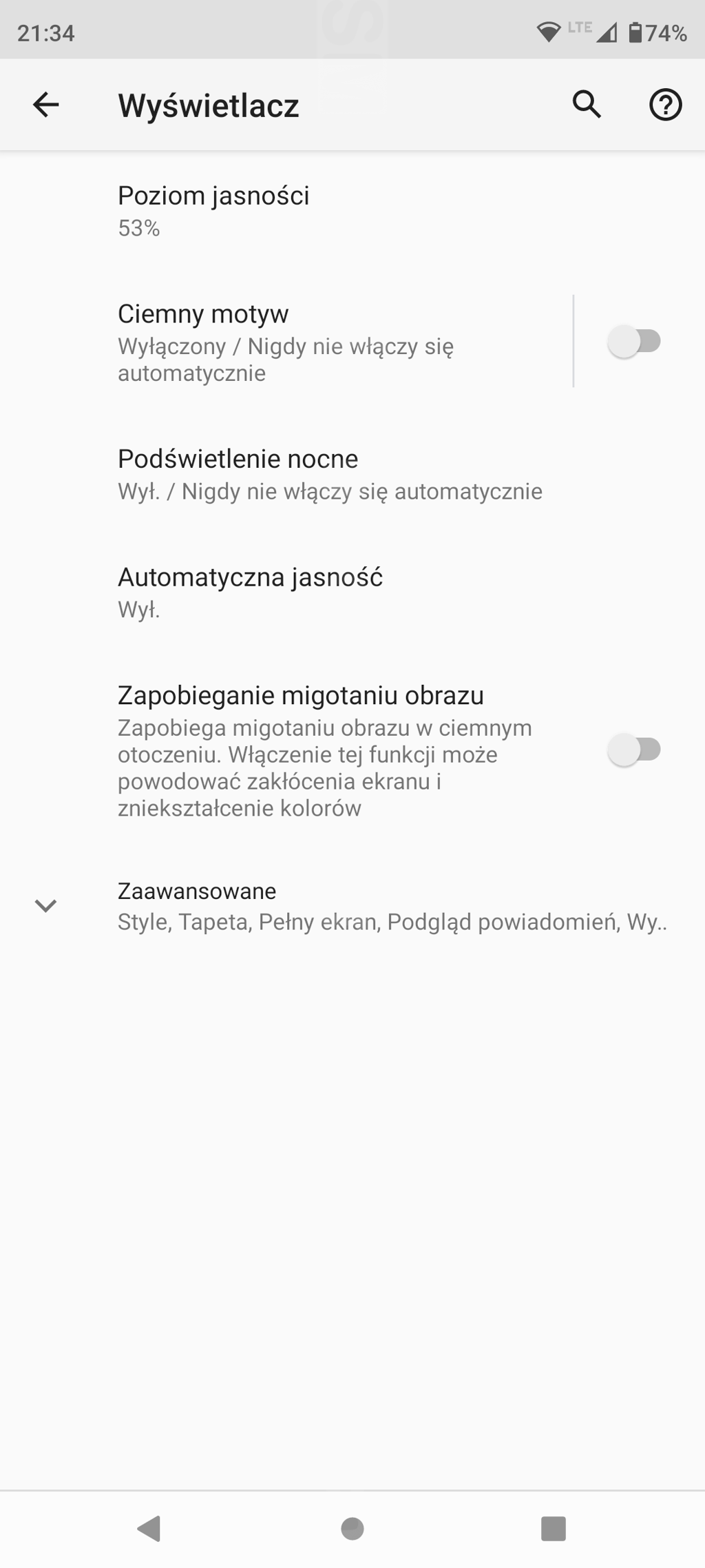Turn on Zapobieganie migotaniu obrazu
This screenshot has height=1568, width=705.
634,750
